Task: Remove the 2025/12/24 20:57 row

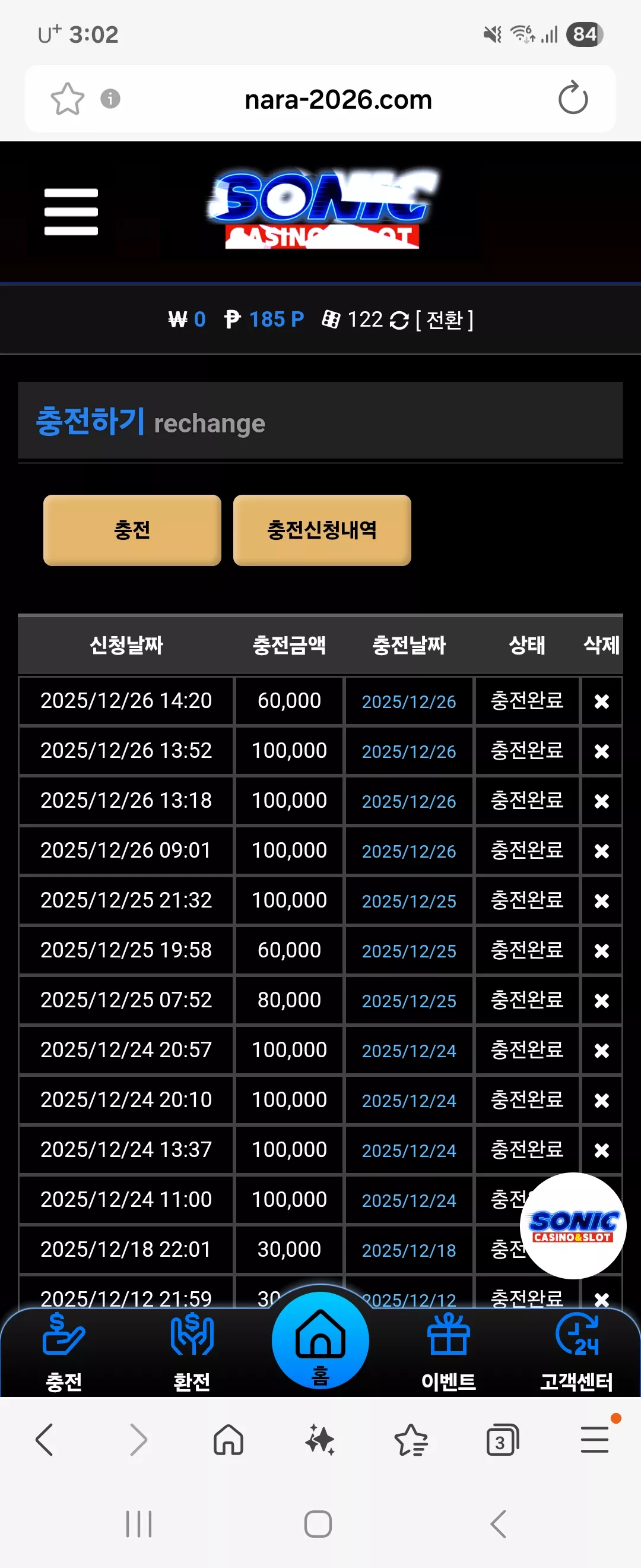Action: (x=601, y=1051)
